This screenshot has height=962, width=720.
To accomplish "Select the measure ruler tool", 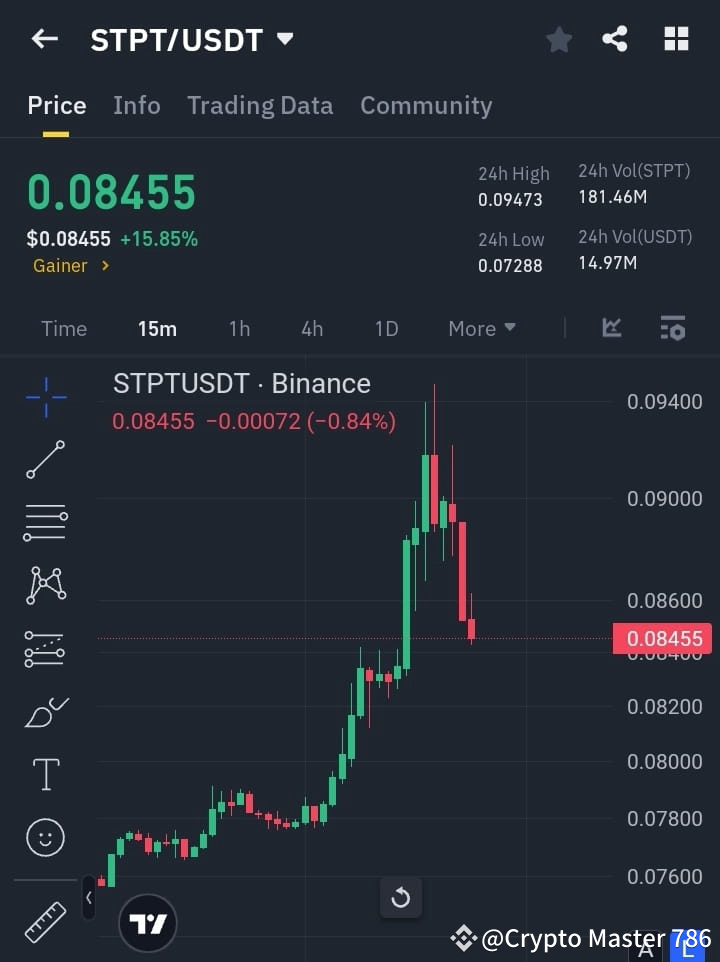I will tap(45, 920).
